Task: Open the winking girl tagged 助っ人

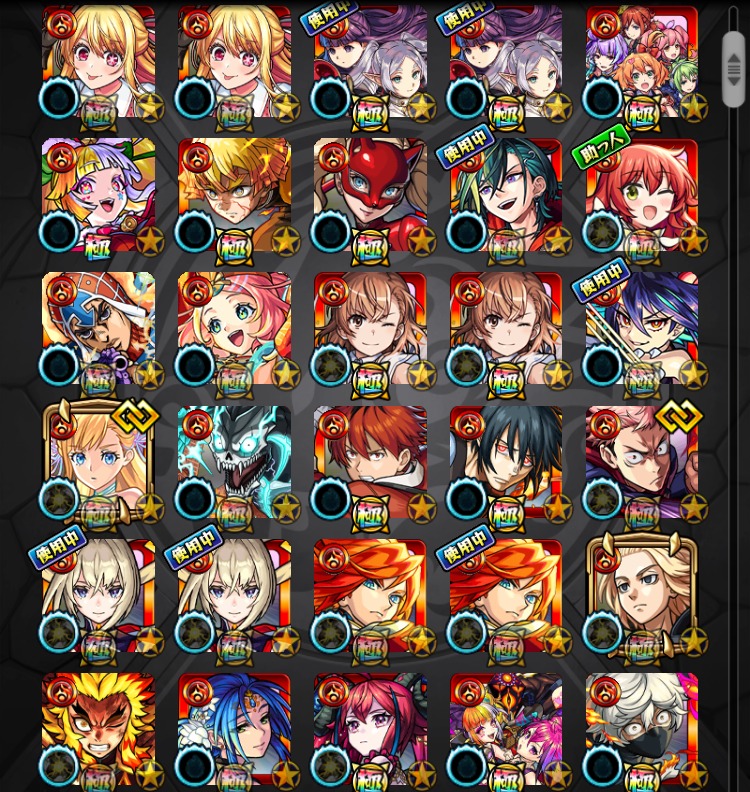Action: pos(642,196)
